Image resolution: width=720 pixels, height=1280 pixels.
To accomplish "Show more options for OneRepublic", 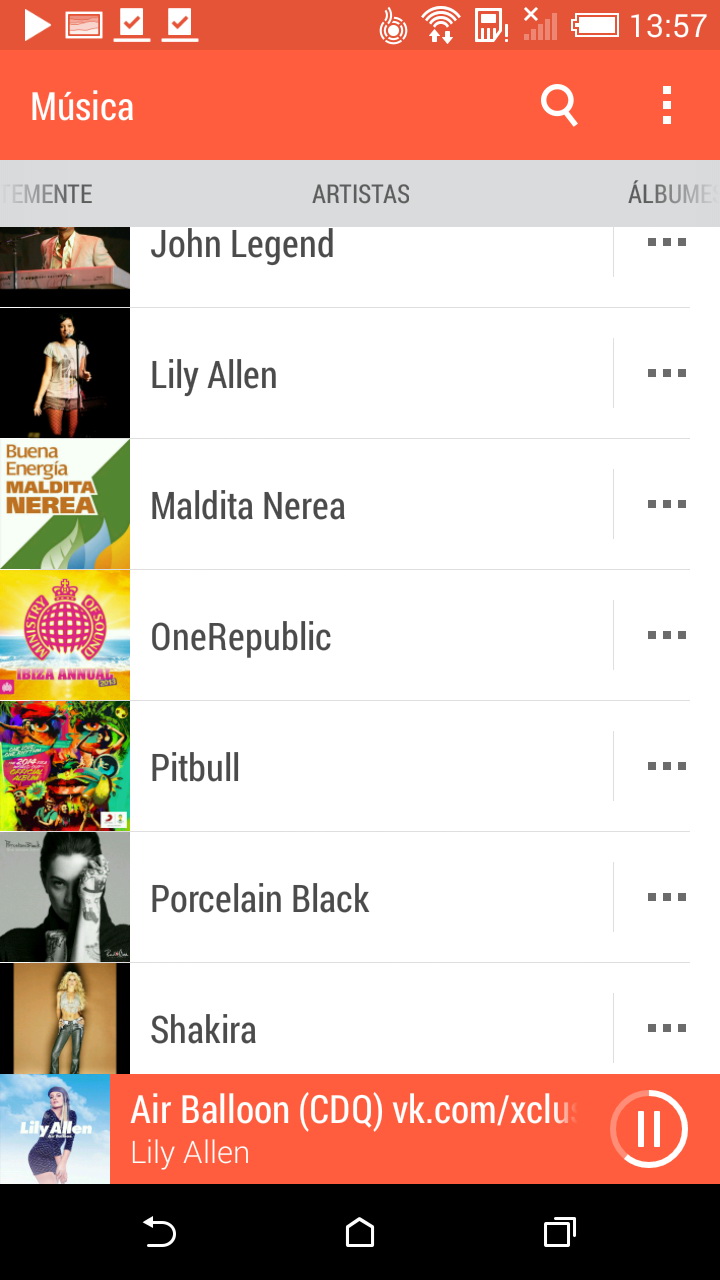I will coord(666,635).
